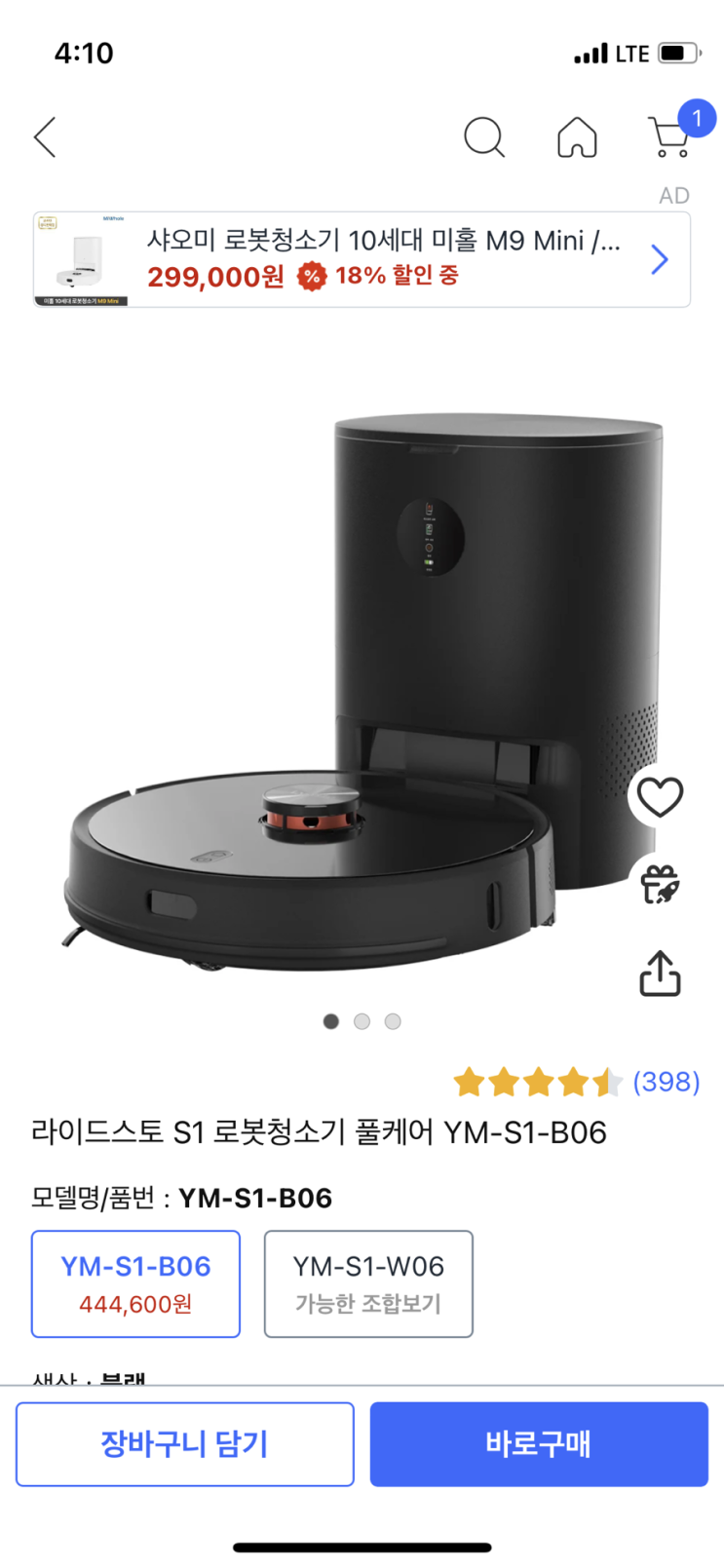The image size is (724, 1568).
Task: Jump to the second product image dot
Action: click(x=362, y=1021)
